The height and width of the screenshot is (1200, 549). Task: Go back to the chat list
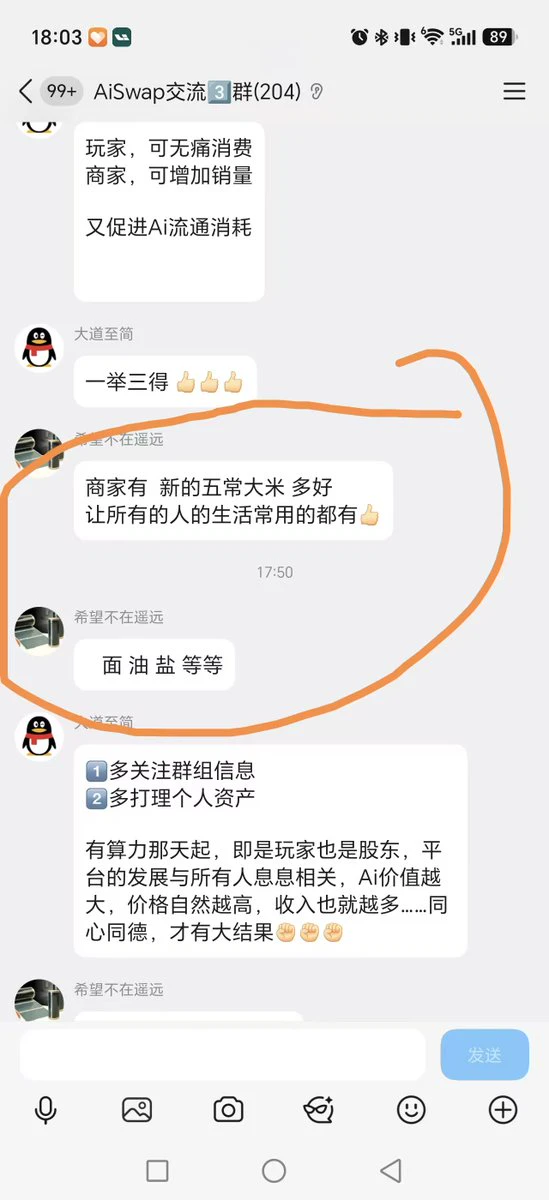point(25,92)
